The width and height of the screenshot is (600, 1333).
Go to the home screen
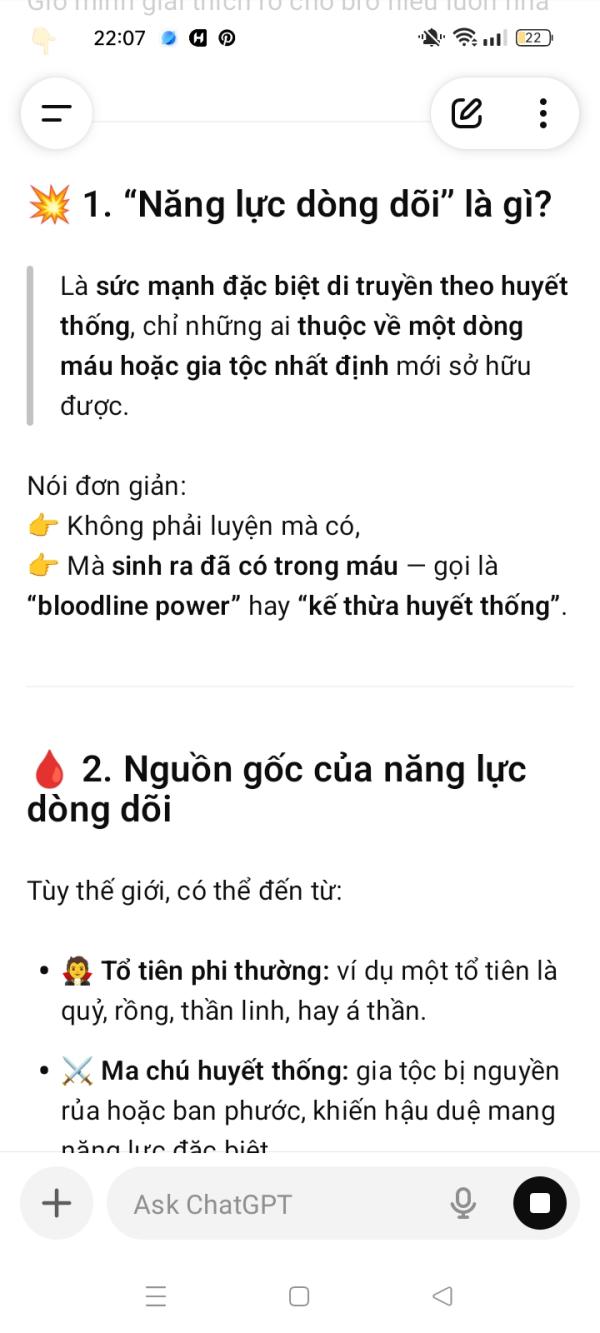point(299,1297)
